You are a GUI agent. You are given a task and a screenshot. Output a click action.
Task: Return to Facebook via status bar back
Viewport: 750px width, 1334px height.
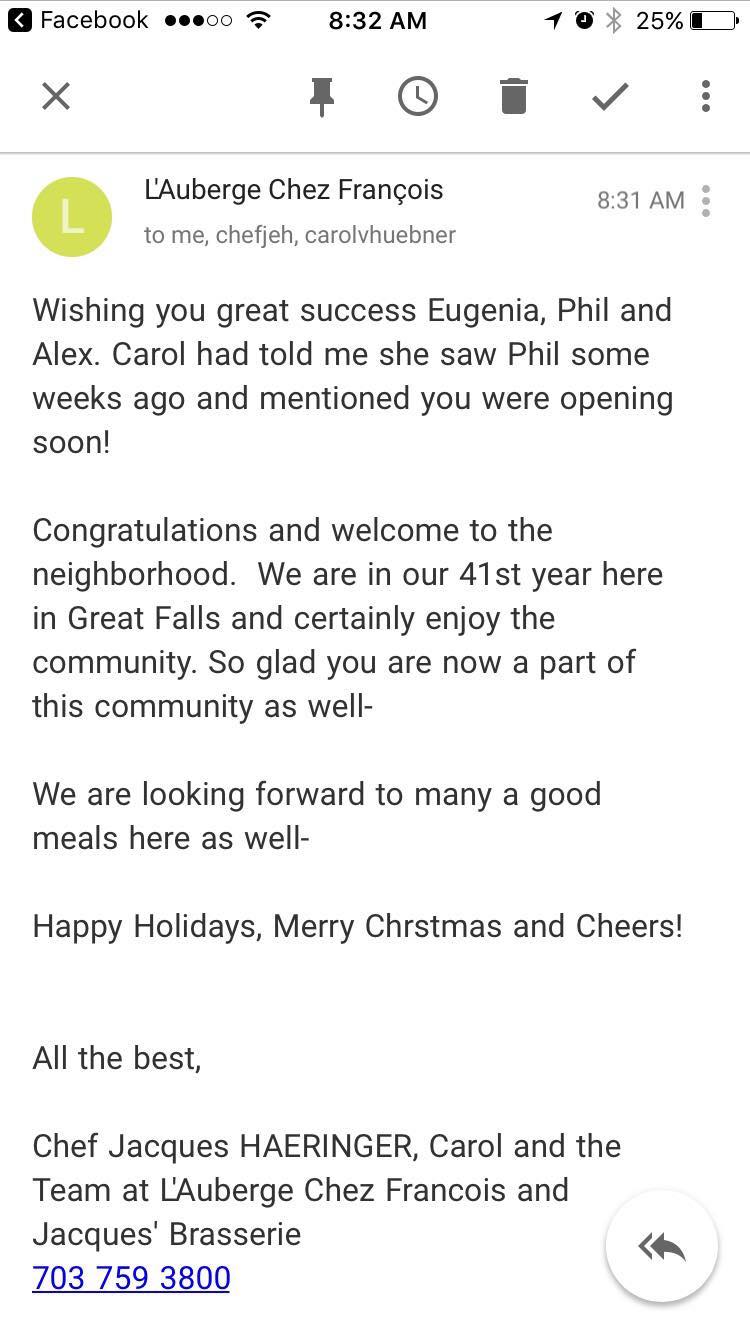coord(78,20)
